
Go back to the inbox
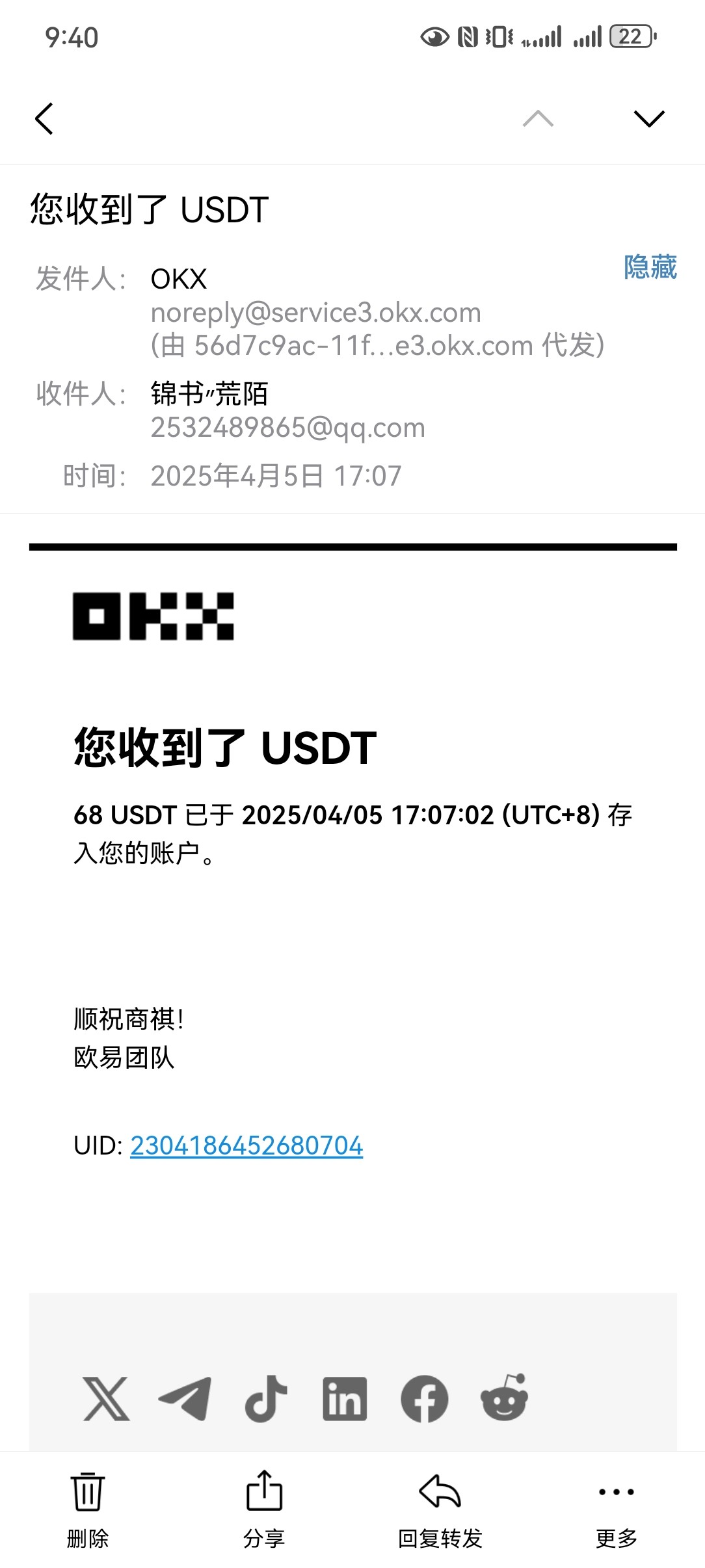coord(44,119)
